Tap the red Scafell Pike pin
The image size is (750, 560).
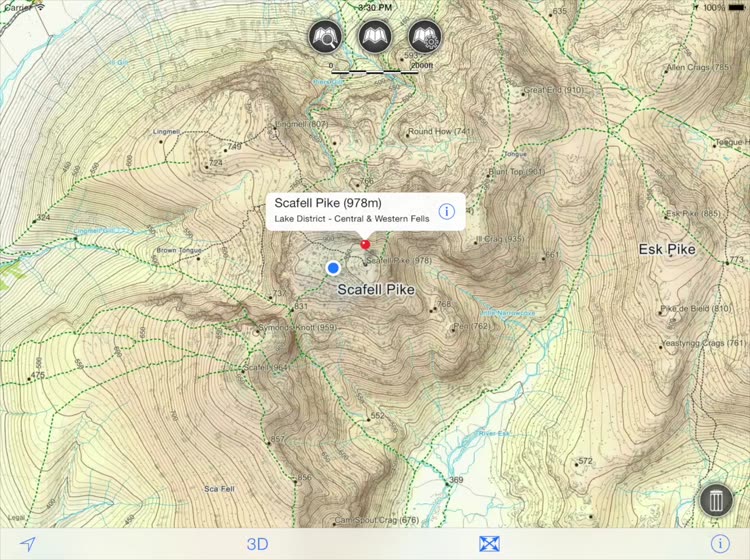click(x=365, y=243)
